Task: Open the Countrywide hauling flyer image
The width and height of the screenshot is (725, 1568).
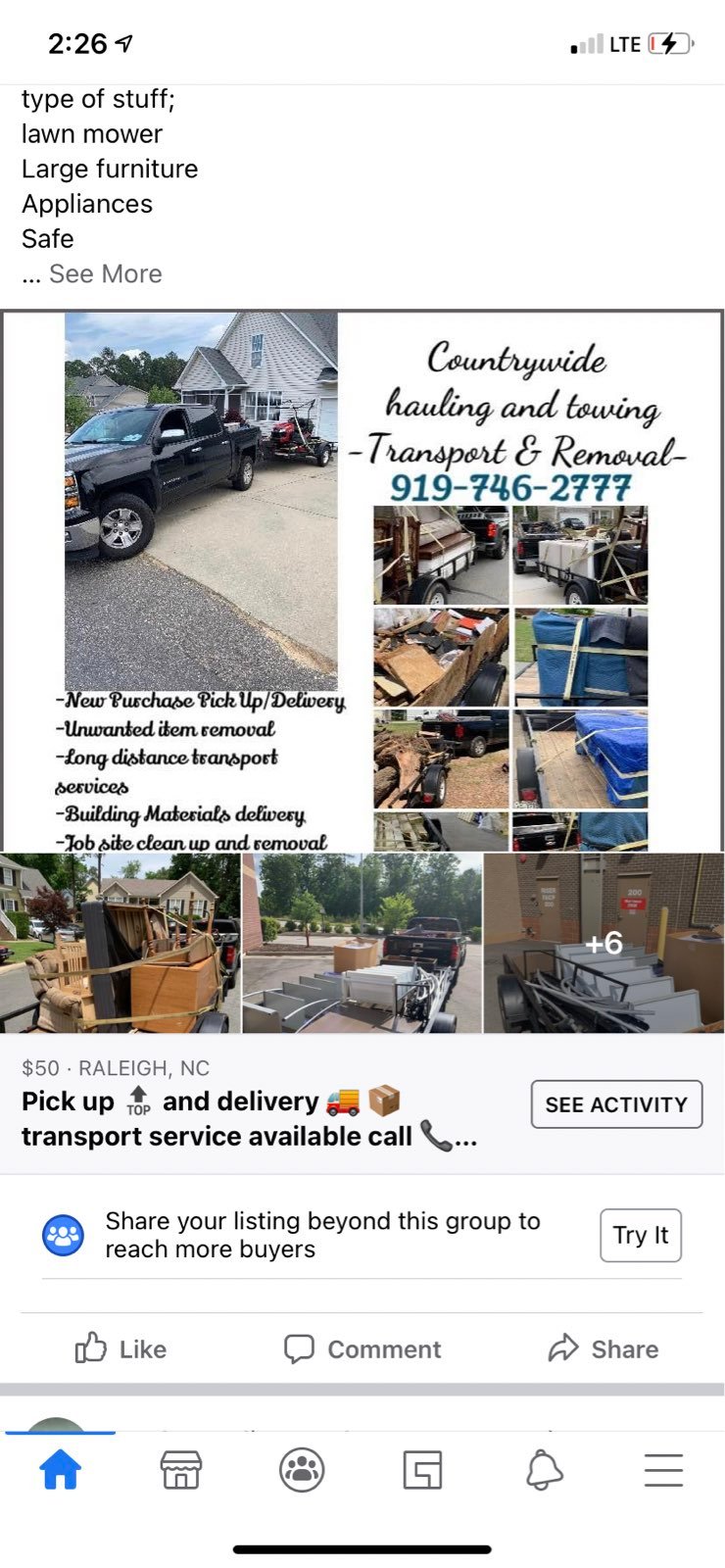Action: point(362,580)
